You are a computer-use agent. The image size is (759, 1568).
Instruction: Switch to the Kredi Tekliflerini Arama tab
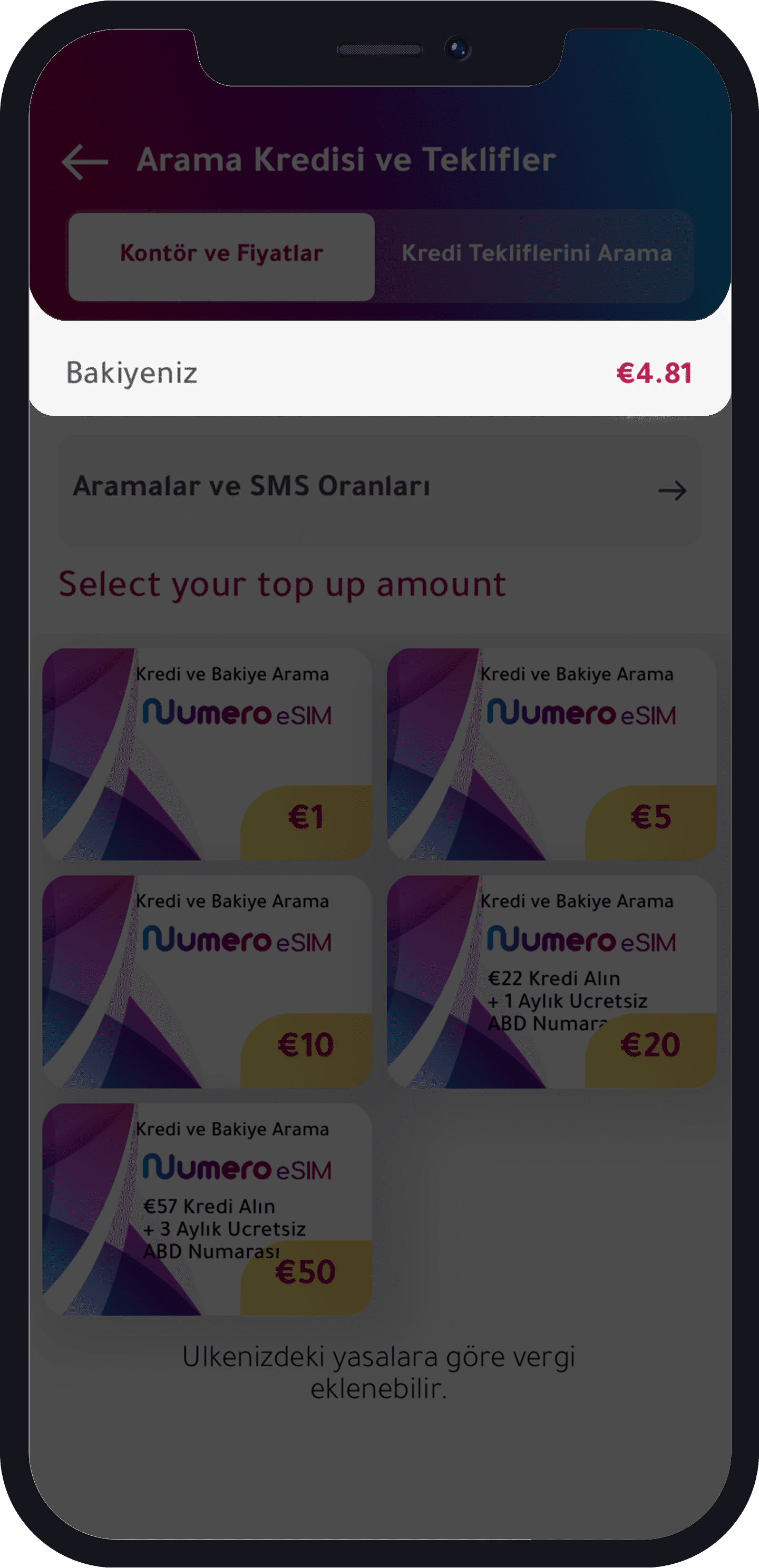click(x=536, y=254)
